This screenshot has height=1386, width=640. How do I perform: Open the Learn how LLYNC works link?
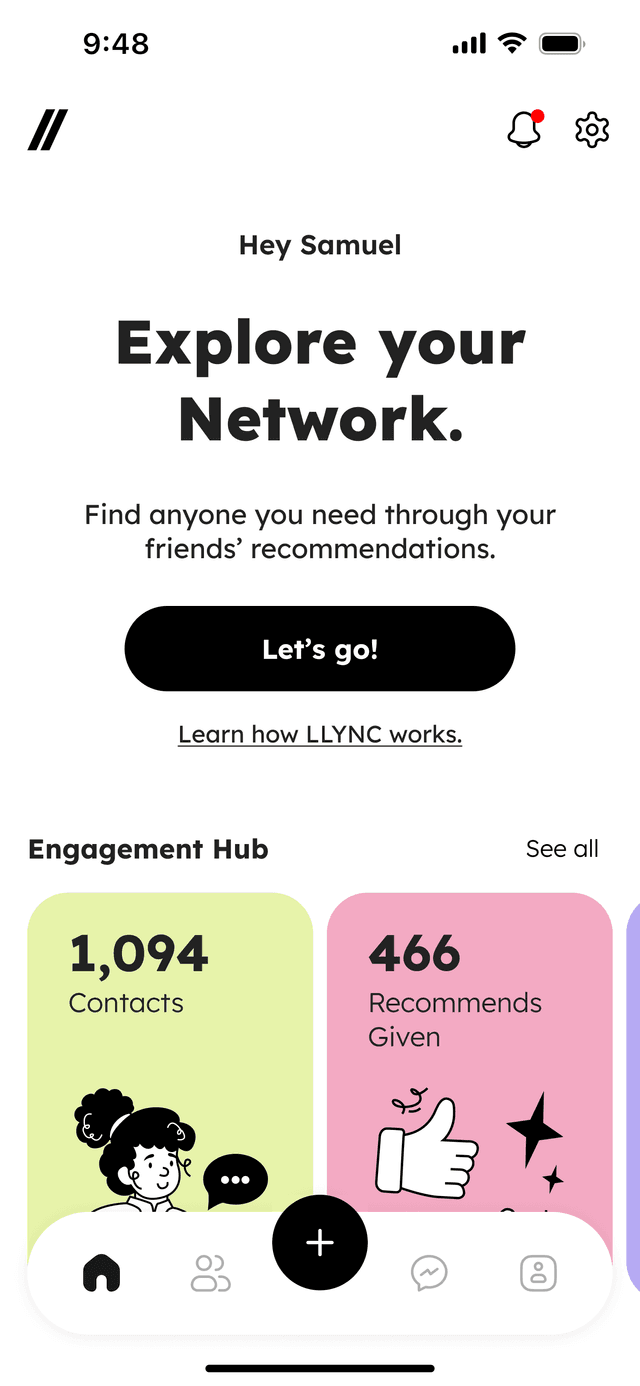point(320,735)
